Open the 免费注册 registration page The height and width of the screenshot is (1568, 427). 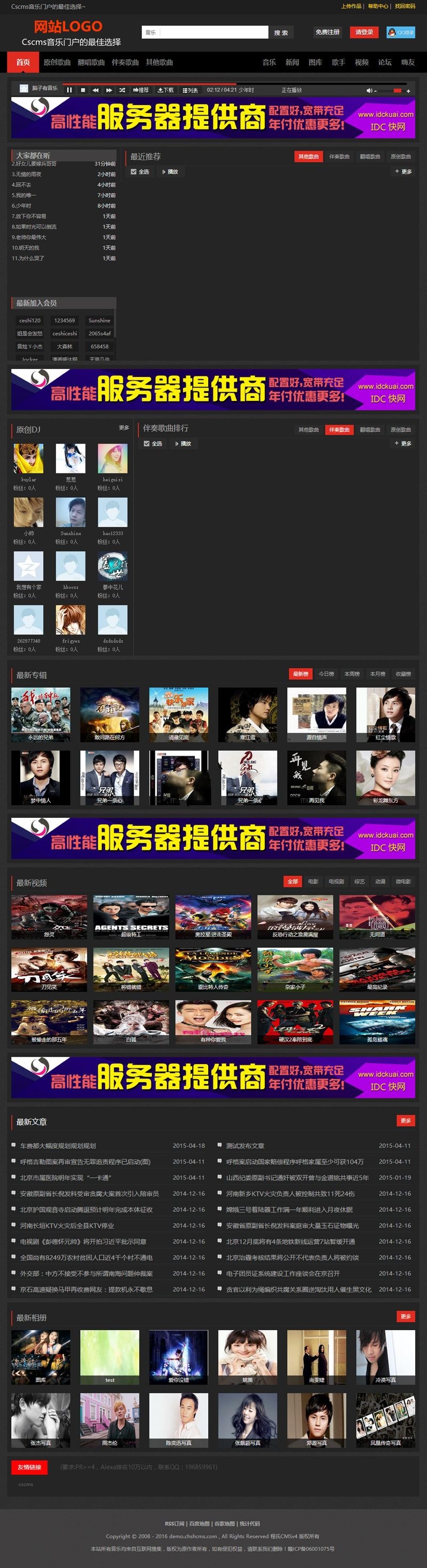coord(327,33)
